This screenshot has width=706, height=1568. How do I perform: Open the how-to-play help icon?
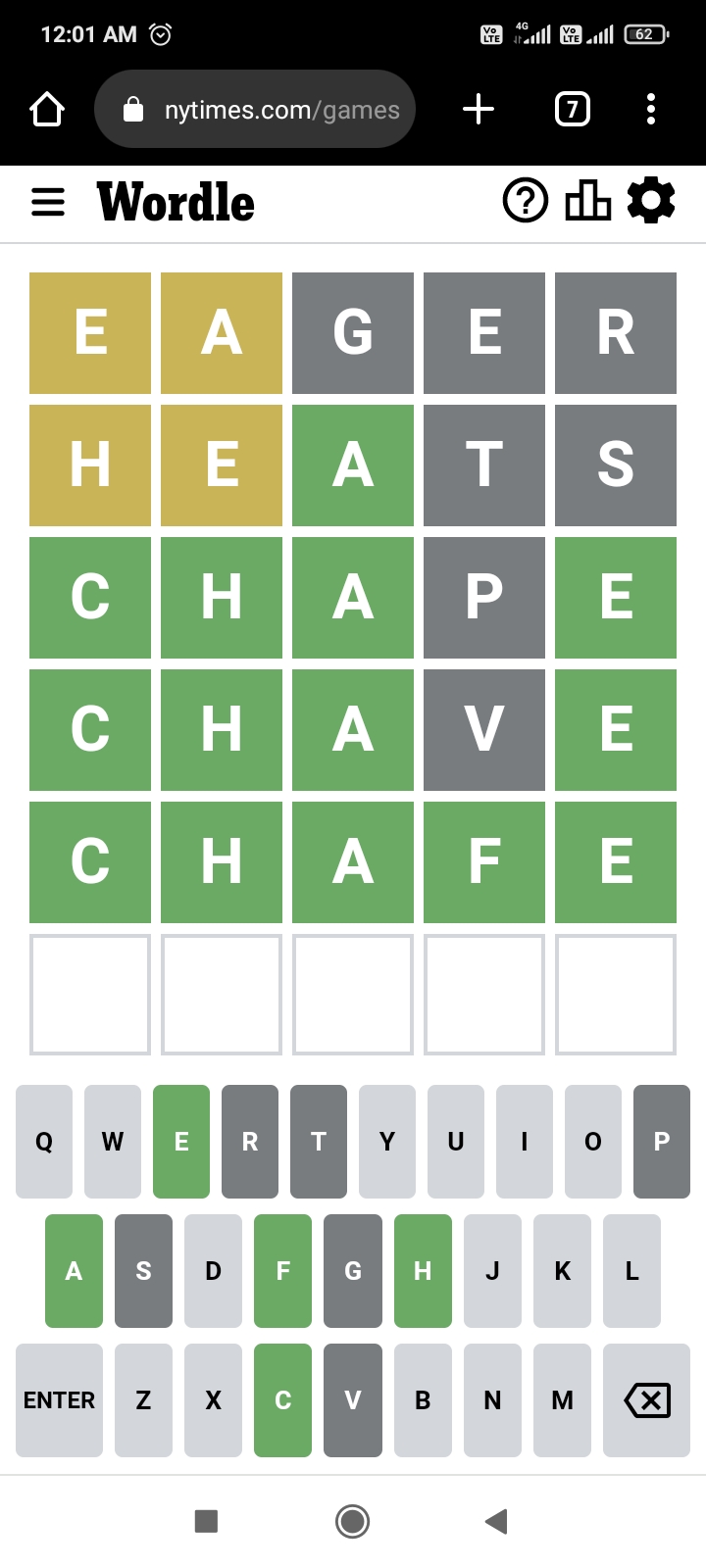coord(526,201)
